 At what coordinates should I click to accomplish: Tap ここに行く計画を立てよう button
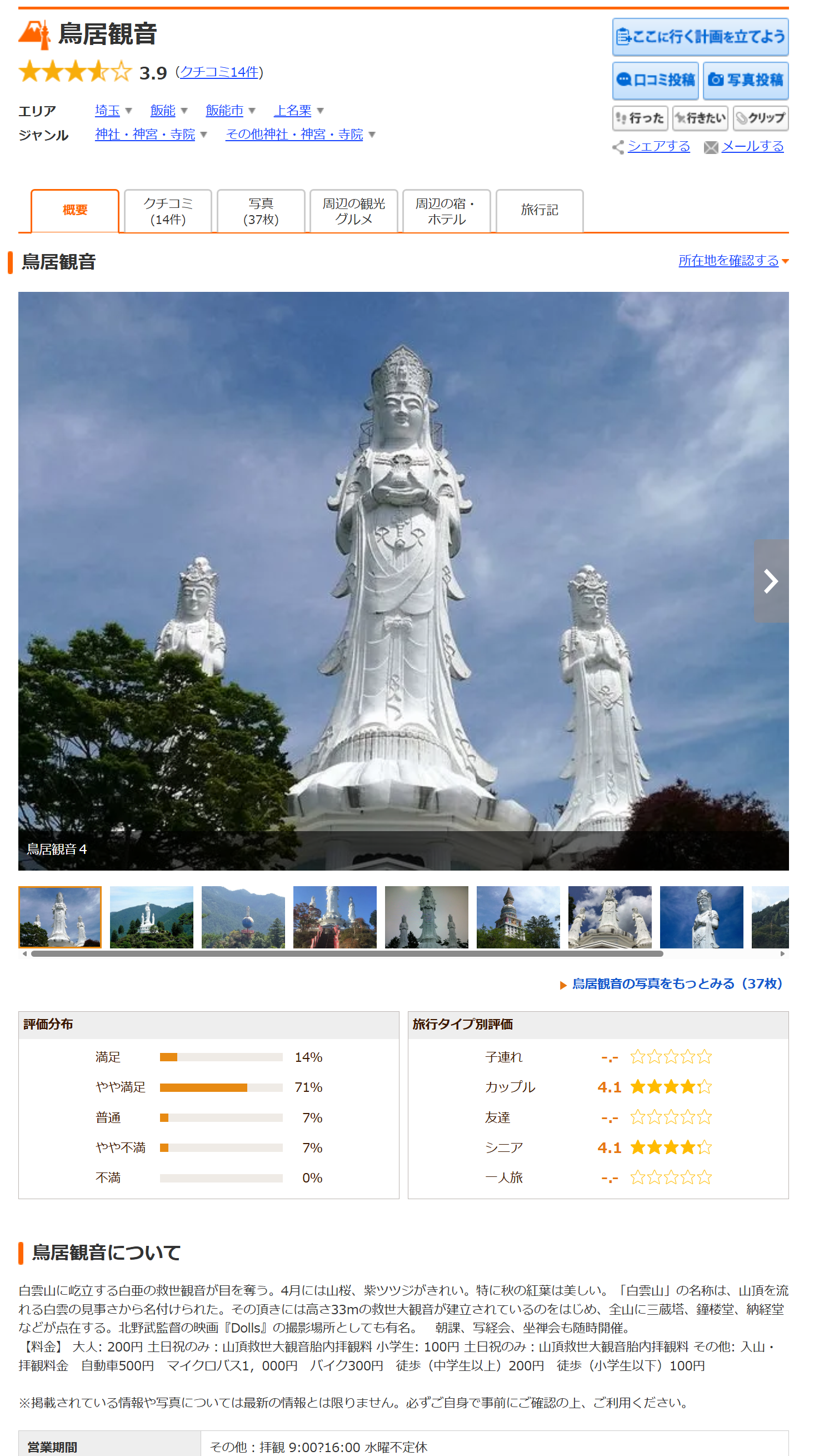700,37
